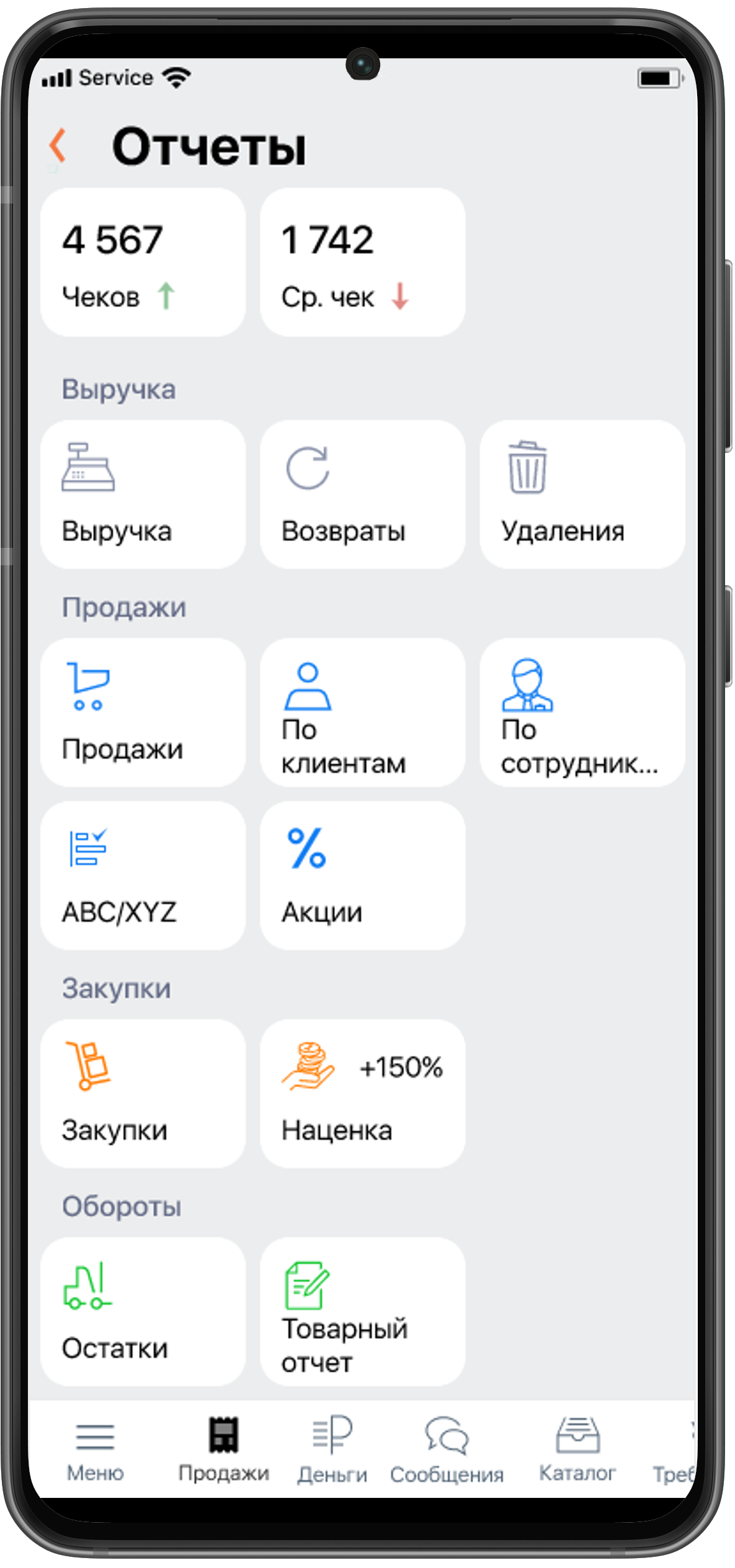Open the Ср. чек card
Image resolution: width=735 pixels, height=1568 pixels.
[x=362, y=262]
